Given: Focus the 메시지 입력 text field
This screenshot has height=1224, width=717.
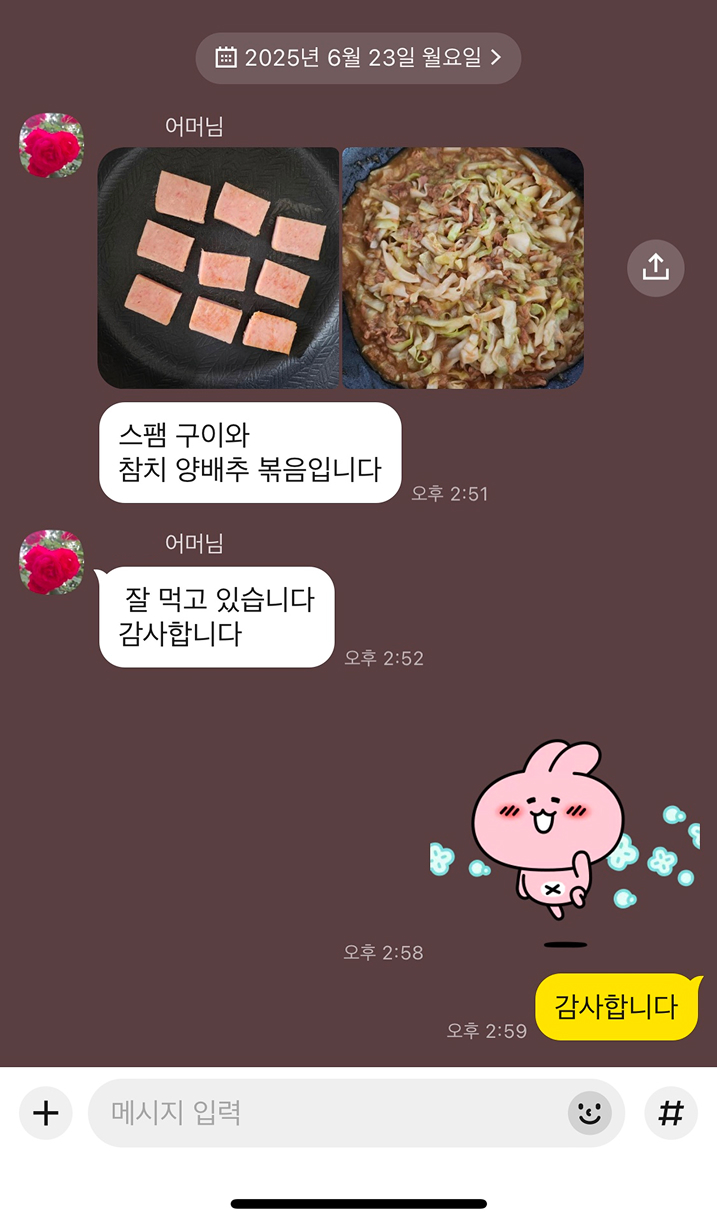Looking at the screenshot, I should (x=330, y=1113).
